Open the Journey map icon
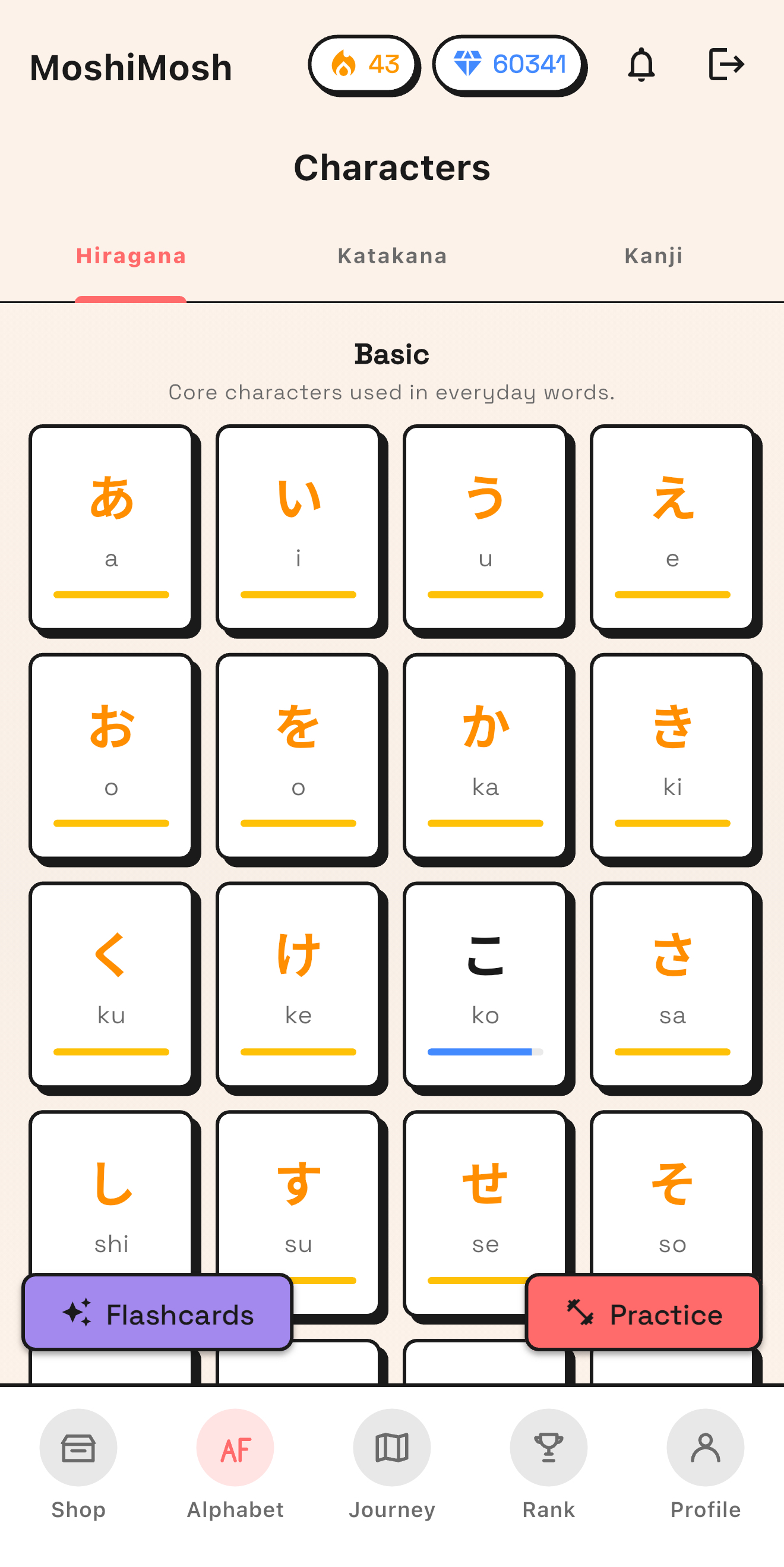Image resolution: width=784 pixels, height=1567 pixels. [391, 1448]
